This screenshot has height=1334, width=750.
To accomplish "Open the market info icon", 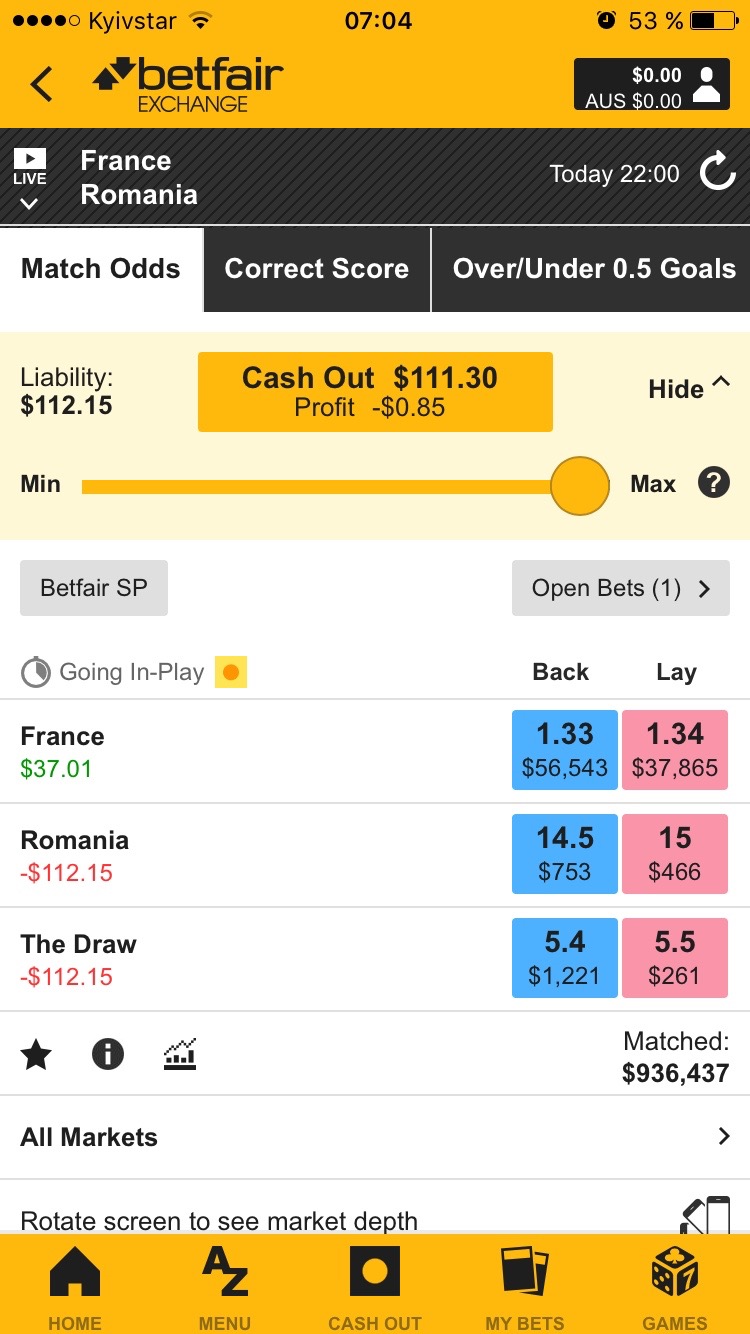I will click(x=108, y=1054).
